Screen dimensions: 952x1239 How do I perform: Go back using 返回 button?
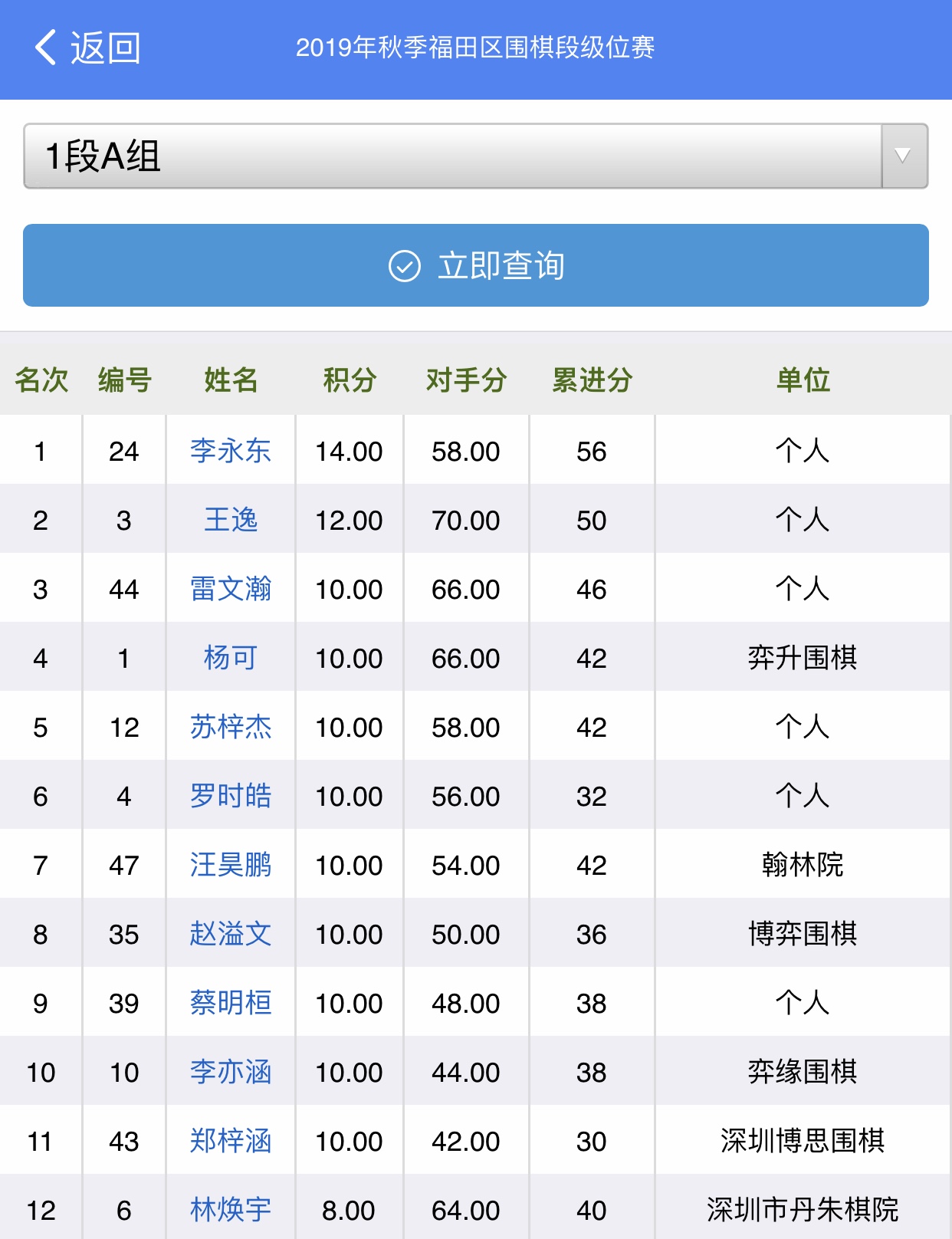(x=87, y=48)
